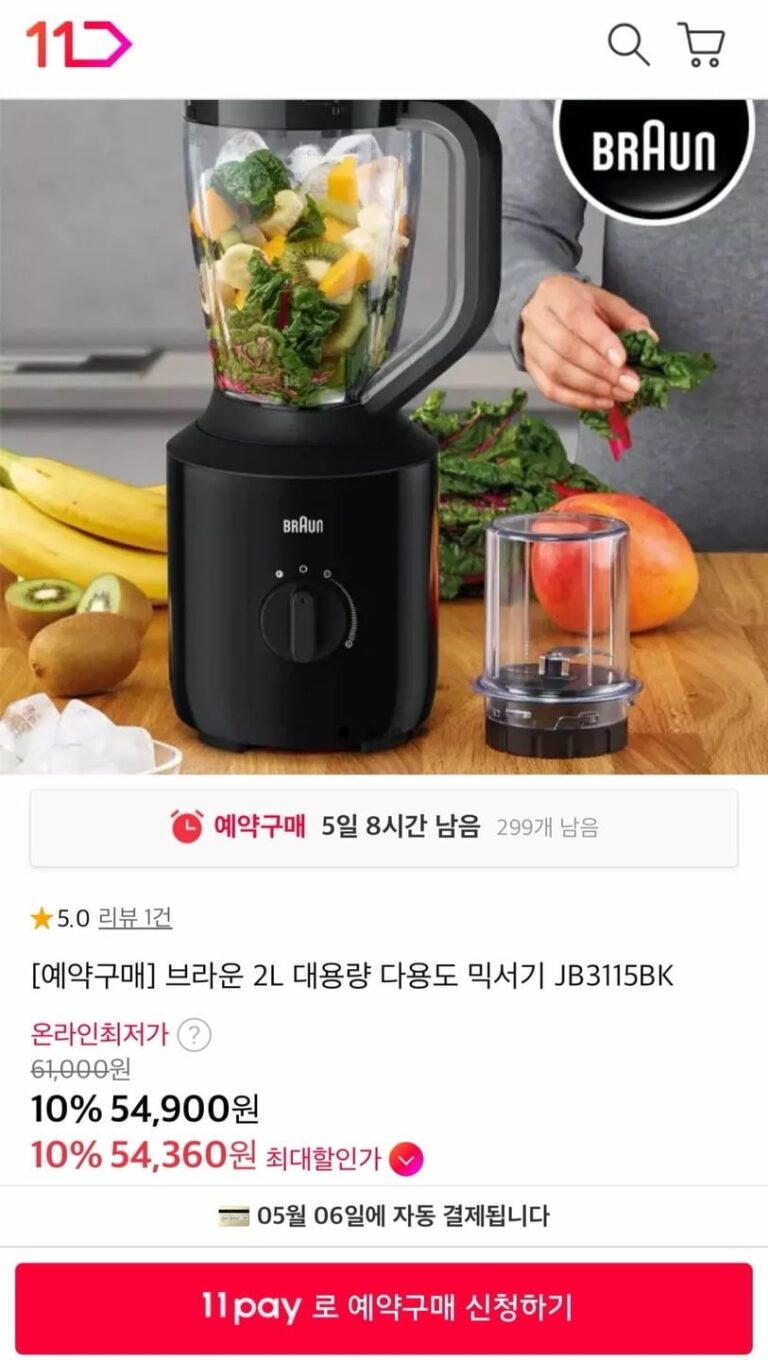
Task: Open the search magnifier icon
Action: 628,45
